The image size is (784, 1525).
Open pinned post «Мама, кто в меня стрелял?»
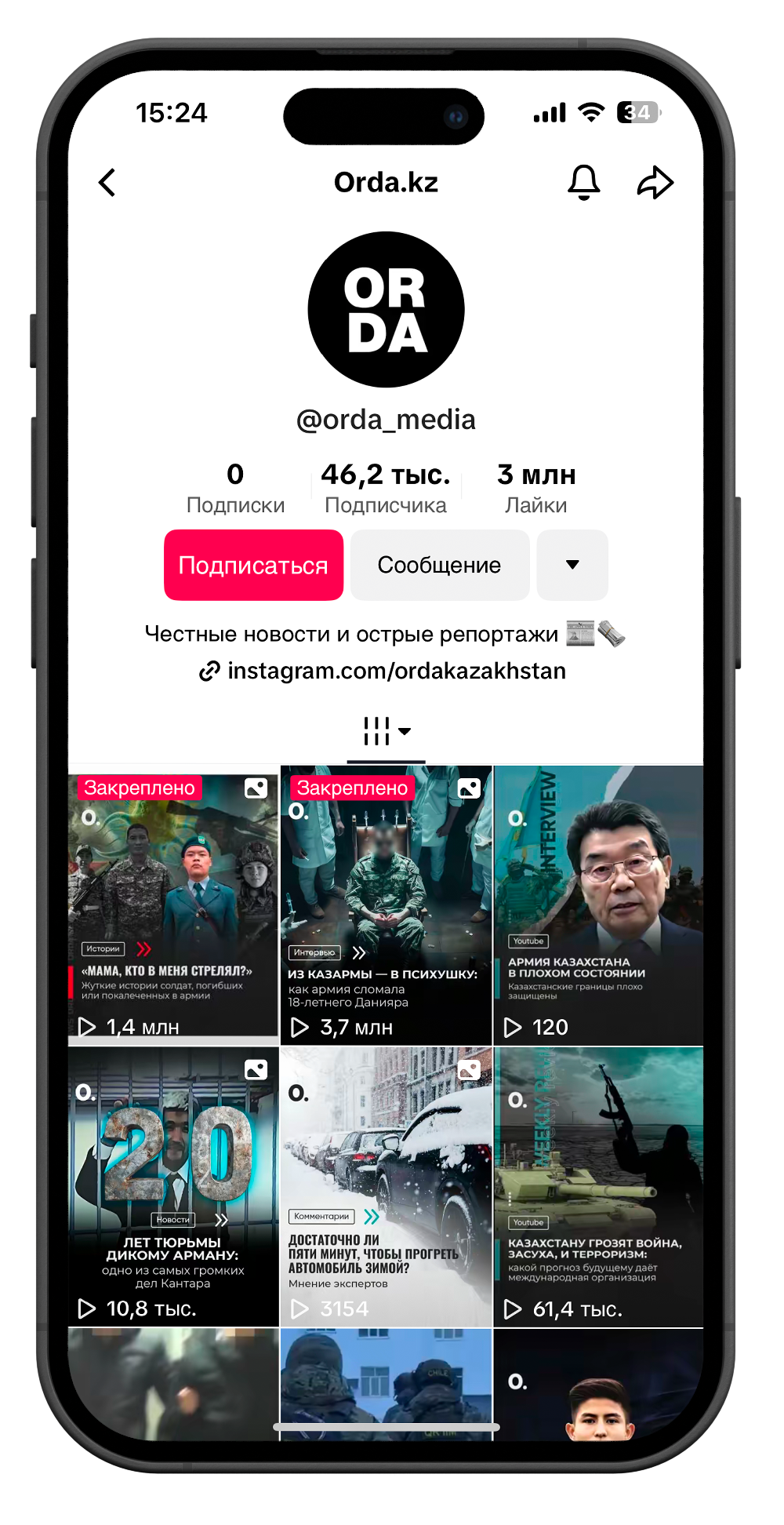point(173,906)
